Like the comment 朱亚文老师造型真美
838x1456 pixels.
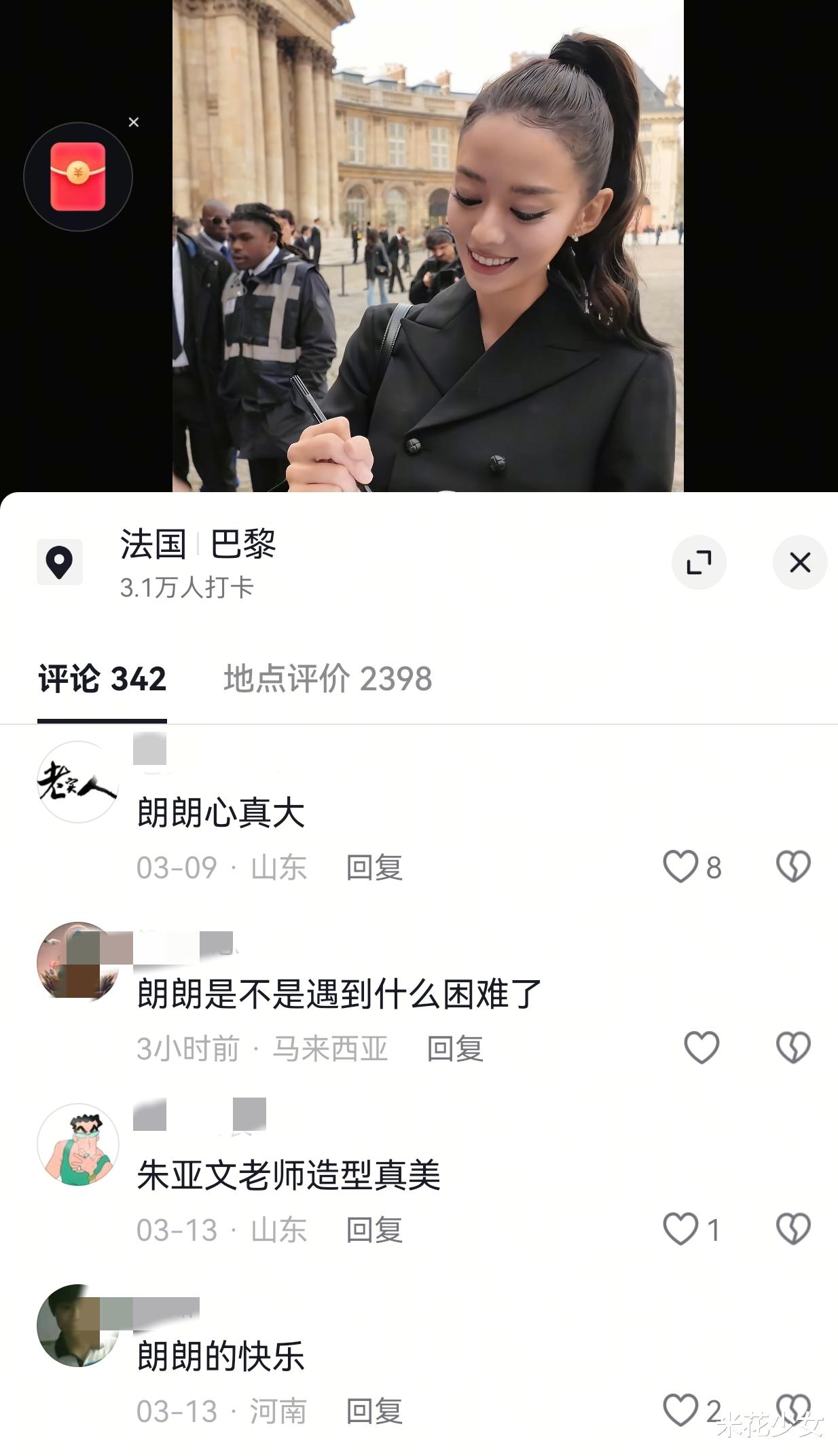(x=680, y=1229)
